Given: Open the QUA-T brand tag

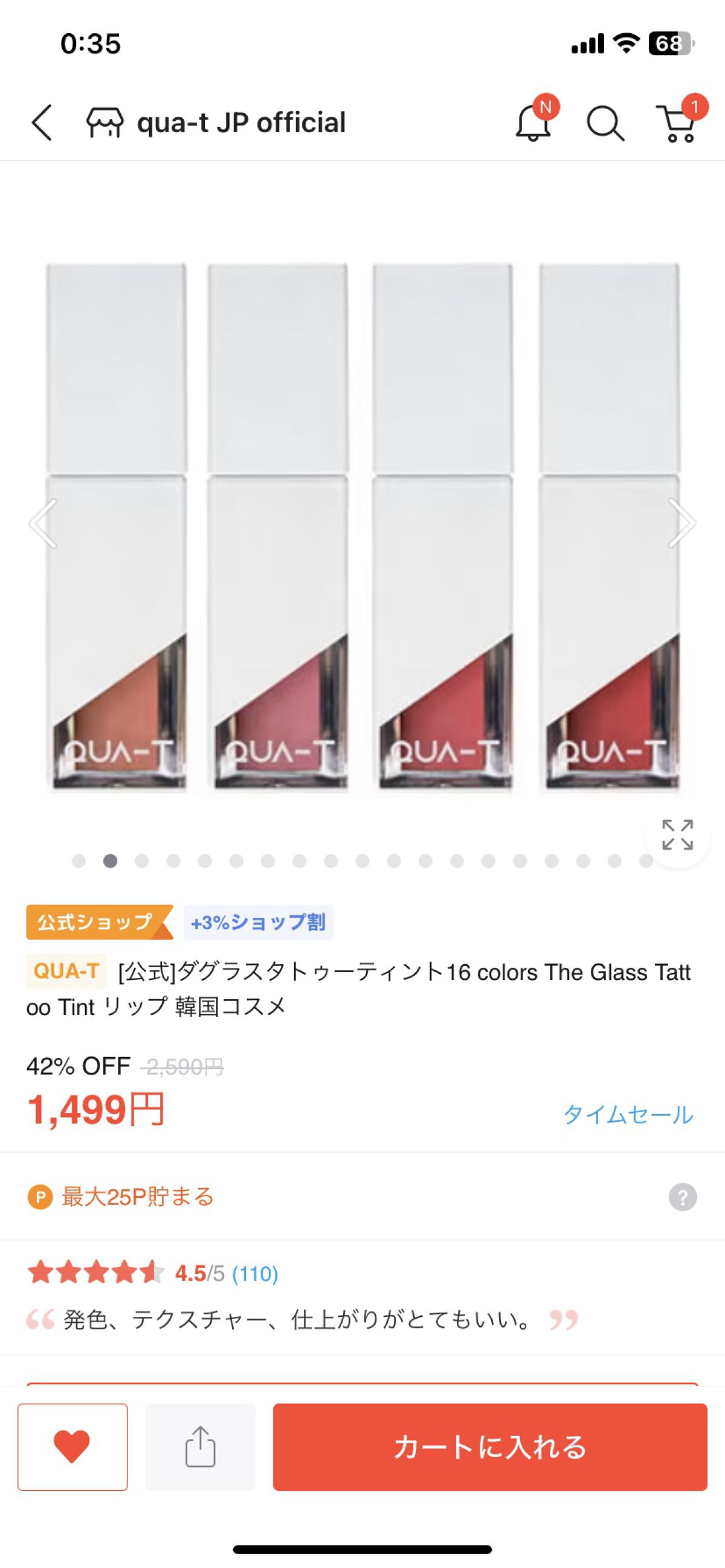Looking at the screenshot, I should pos(66,971).
